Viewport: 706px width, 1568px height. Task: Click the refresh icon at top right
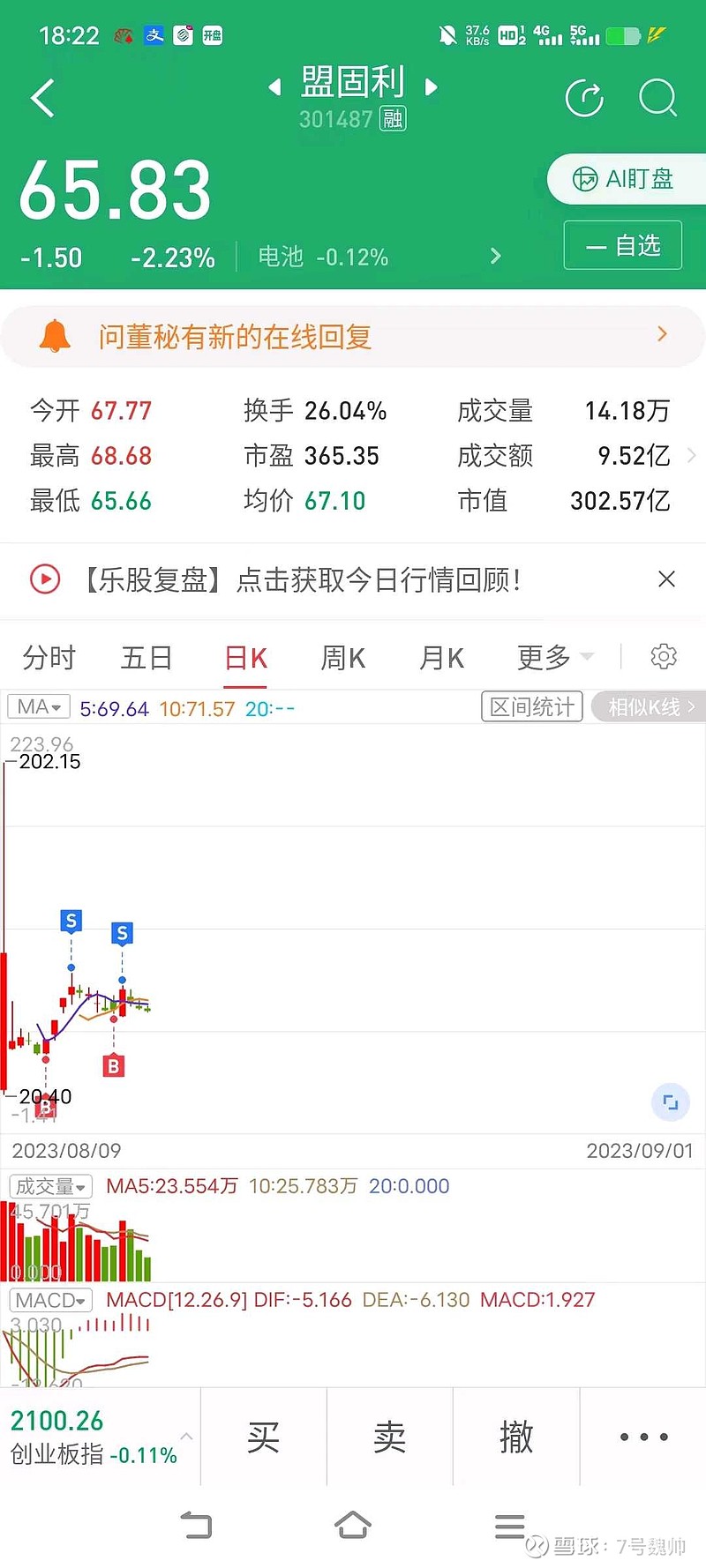[584, 98]
